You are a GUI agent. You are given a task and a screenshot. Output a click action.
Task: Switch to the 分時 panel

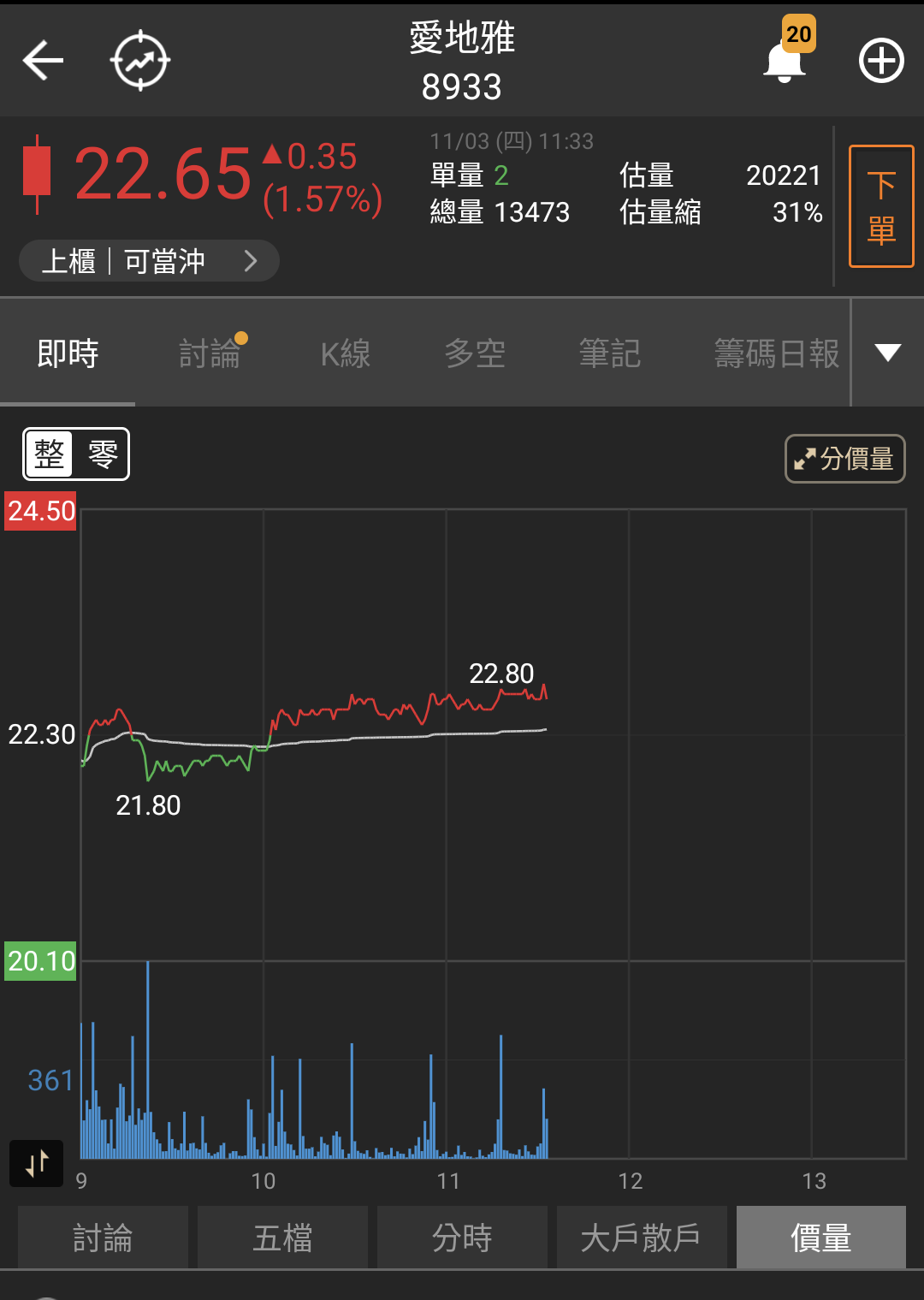[x=462, y=1238]
